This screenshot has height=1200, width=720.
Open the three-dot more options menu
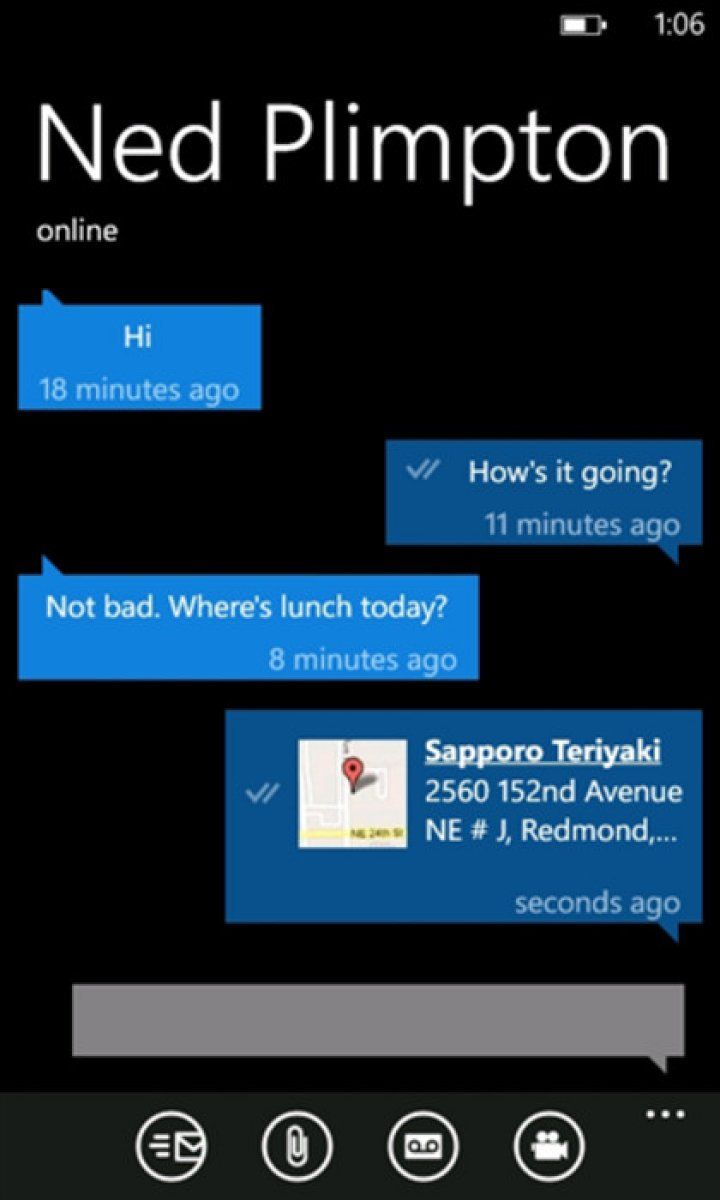click(665, 1115)
